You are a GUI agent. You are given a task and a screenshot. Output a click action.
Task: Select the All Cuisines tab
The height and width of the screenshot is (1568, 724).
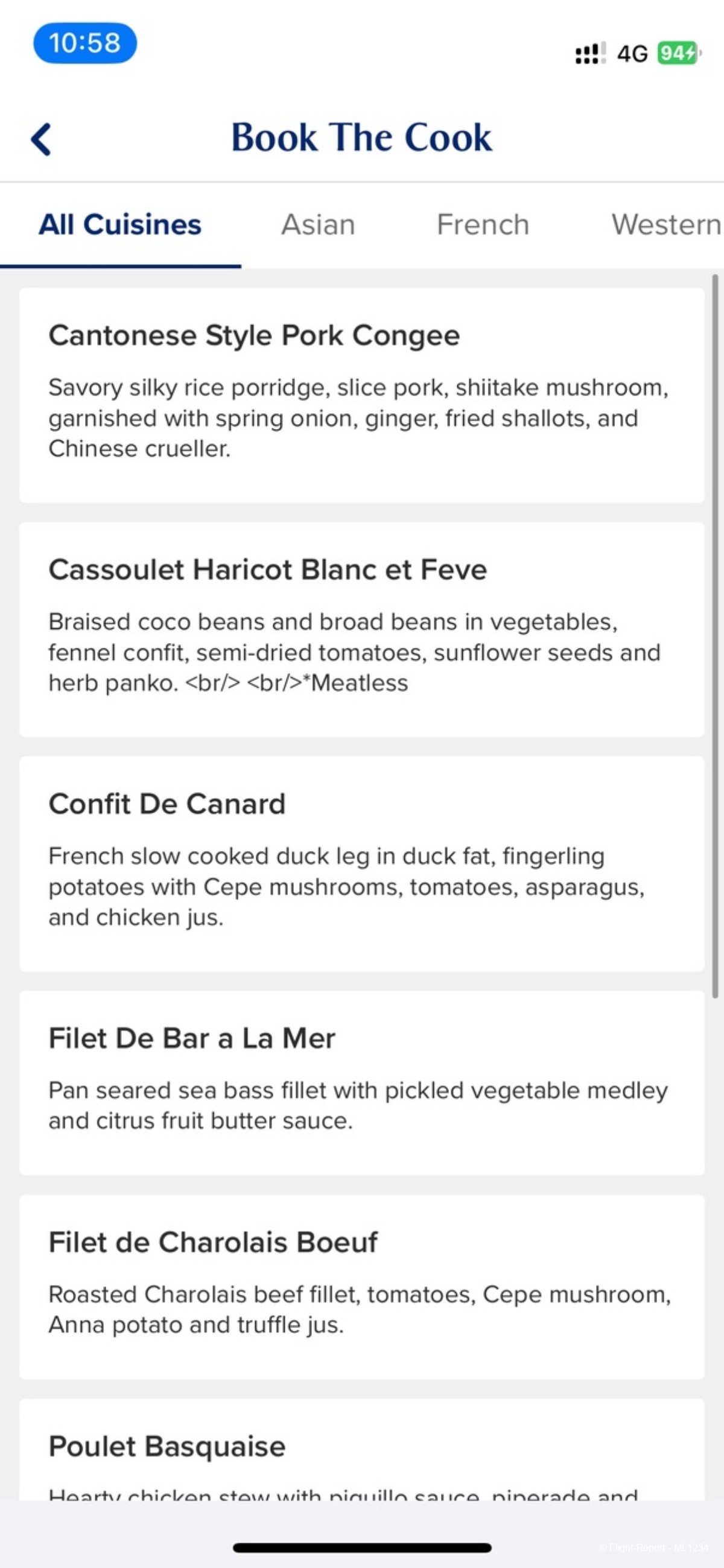(120, 224)
